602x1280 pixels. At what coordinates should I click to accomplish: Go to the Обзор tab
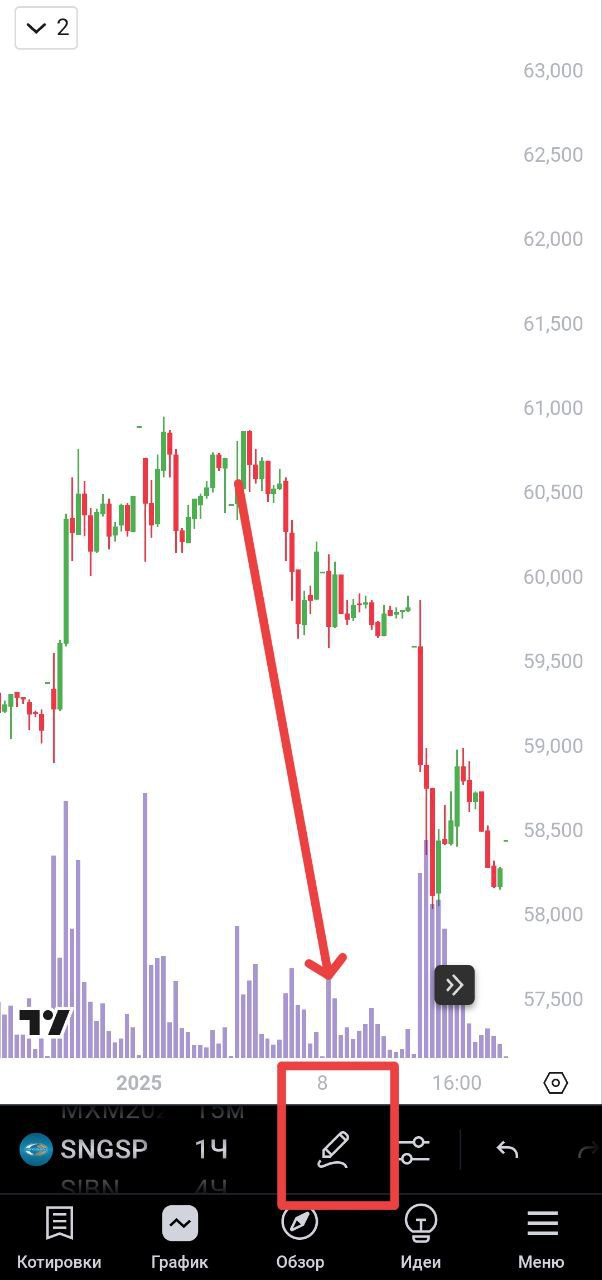(300, 1237)
